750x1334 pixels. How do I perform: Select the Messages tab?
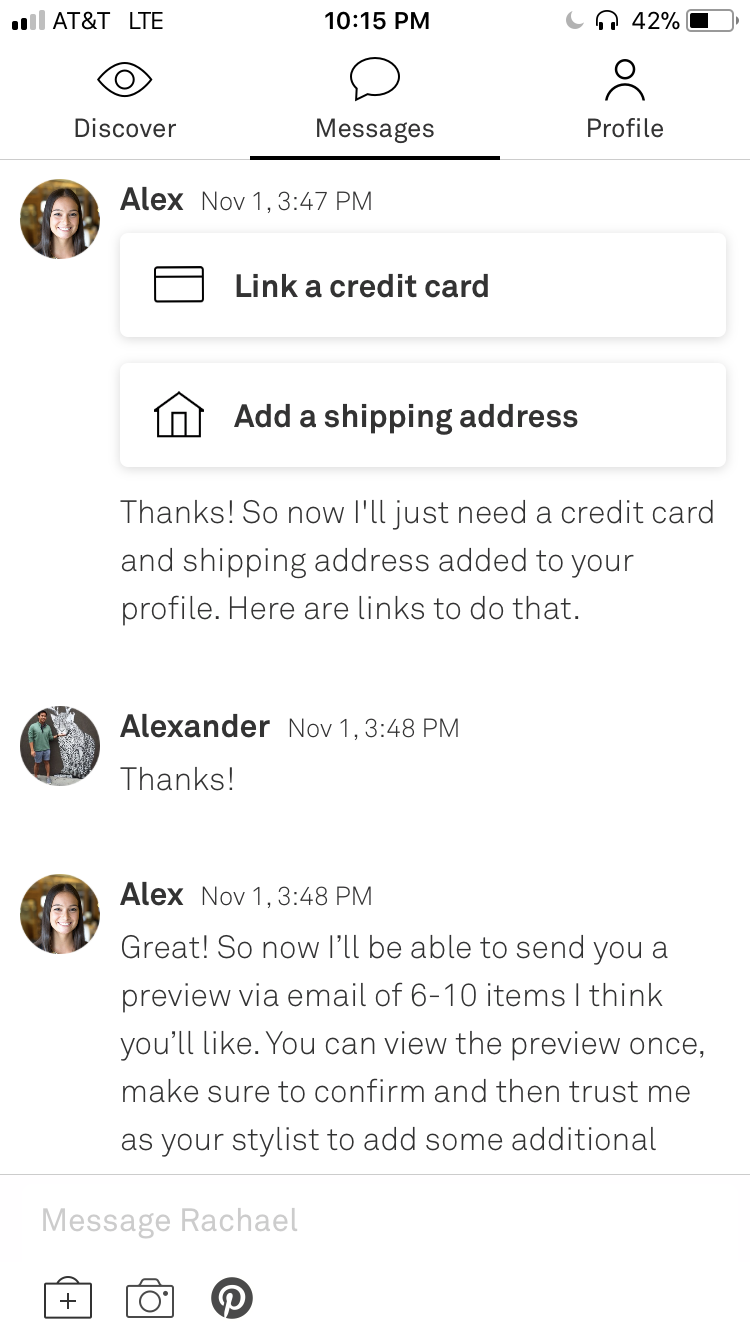pyautogui.click(x=375, y=101)
